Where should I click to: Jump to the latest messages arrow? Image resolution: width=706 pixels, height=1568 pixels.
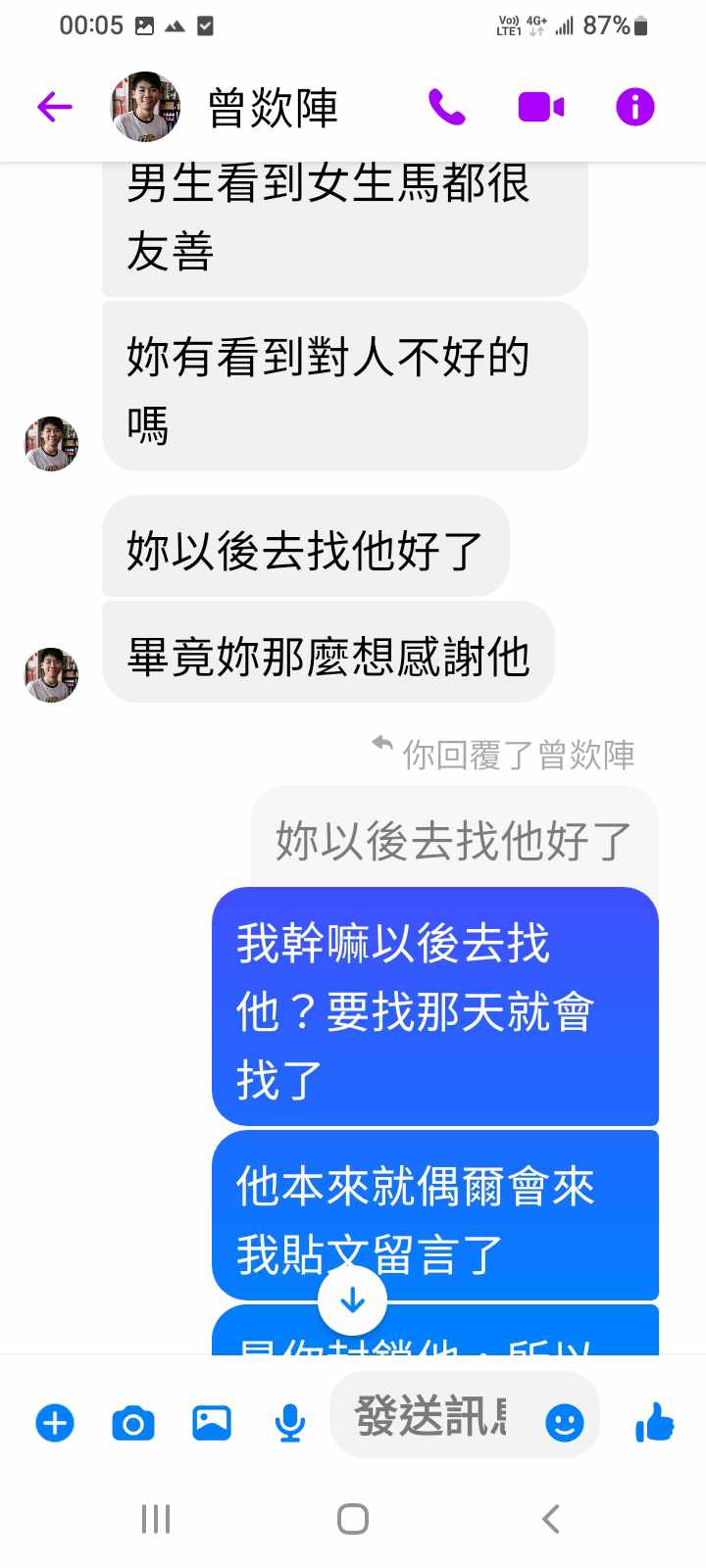pos(352,1300)
